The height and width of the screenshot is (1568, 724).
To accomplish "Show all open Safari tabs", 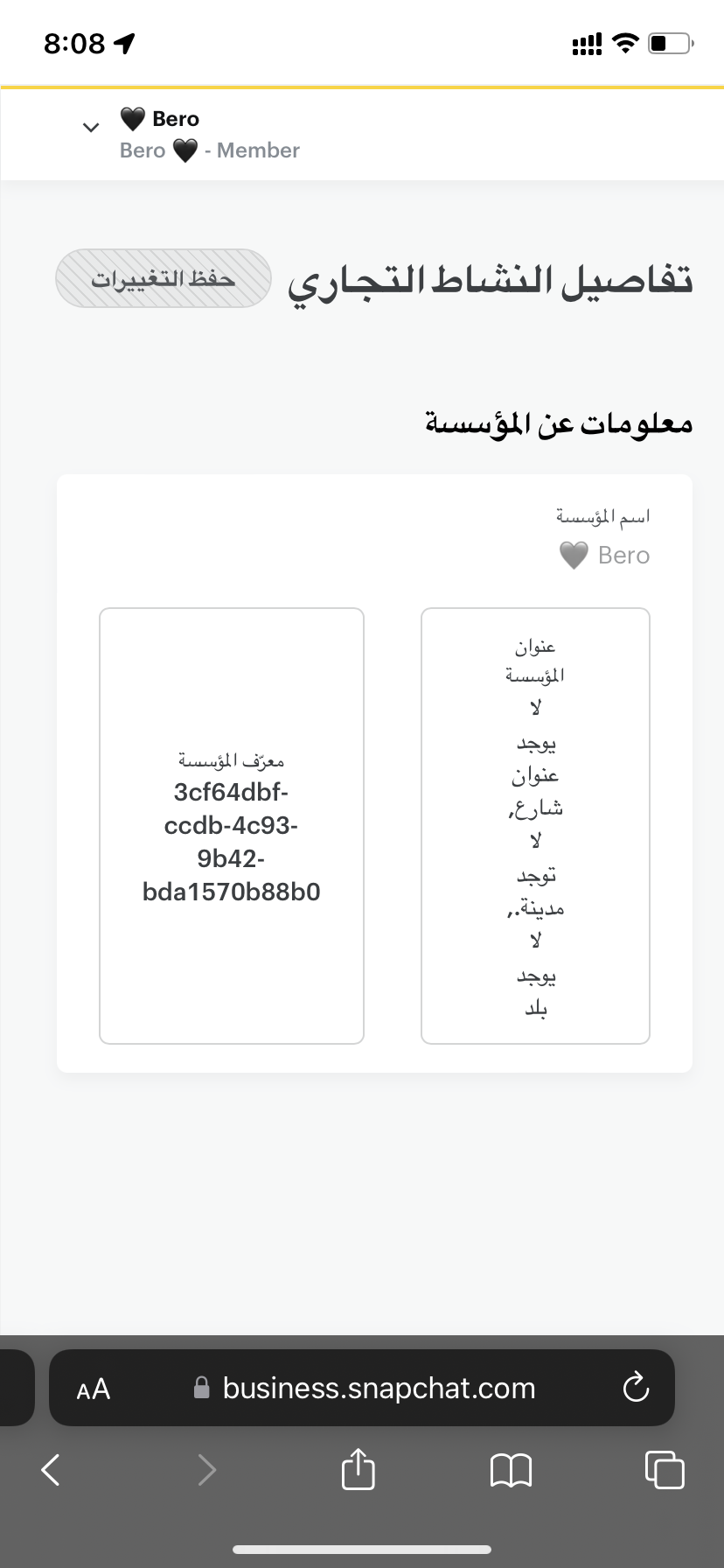I will (664, 1469).
